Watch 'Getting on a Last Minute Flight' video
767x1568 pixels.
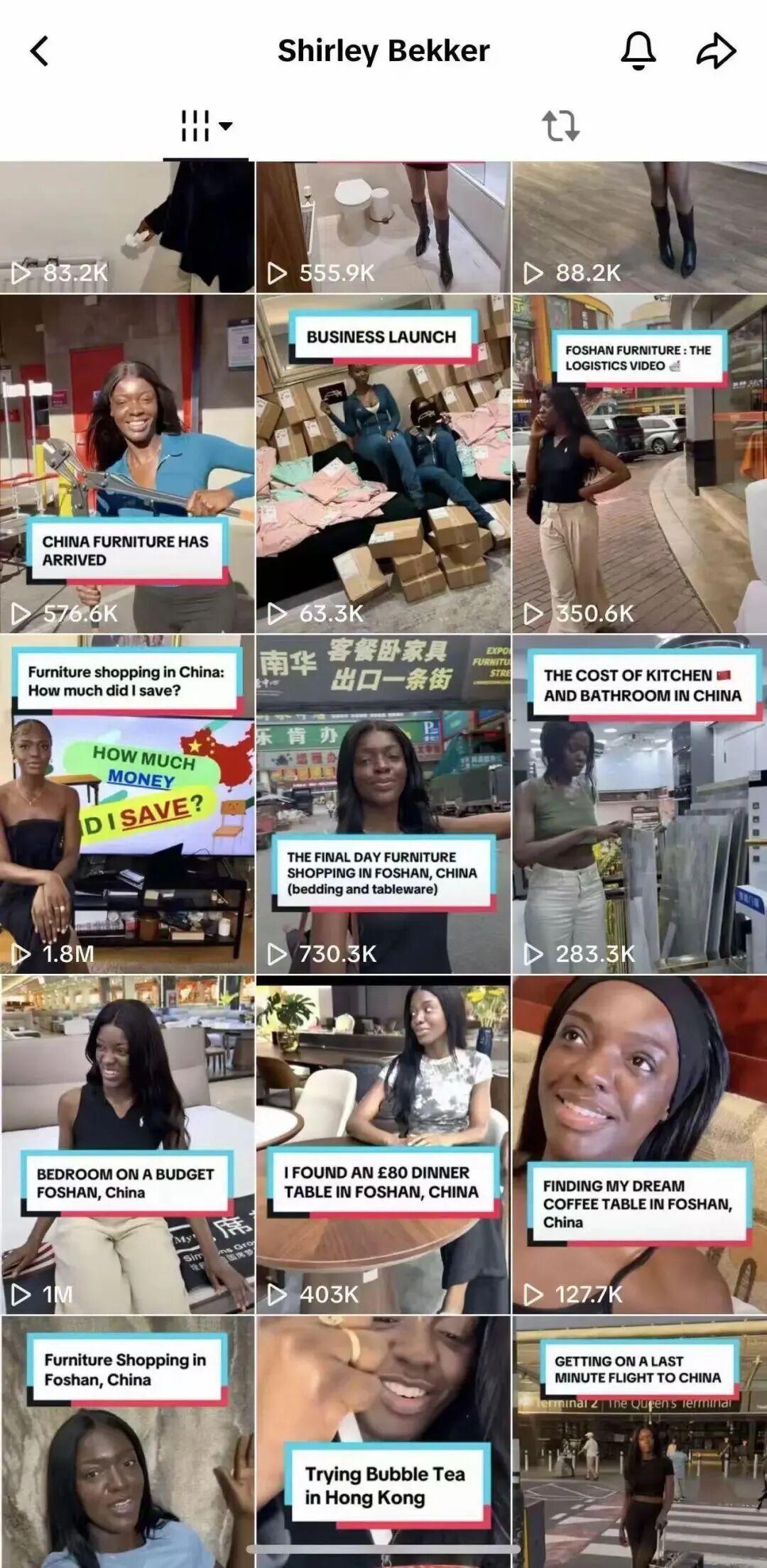(639, 1441)
